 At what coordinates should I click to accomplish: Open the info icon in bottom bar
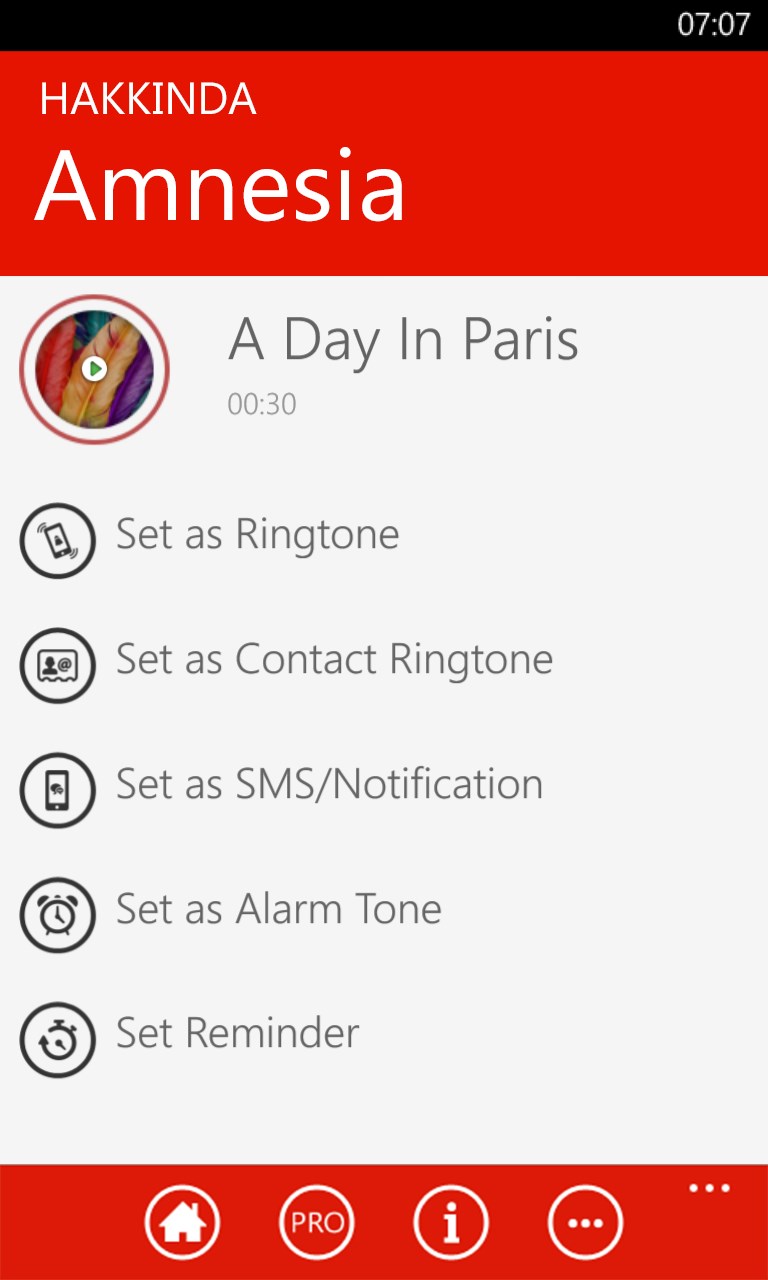[451, 1222]
